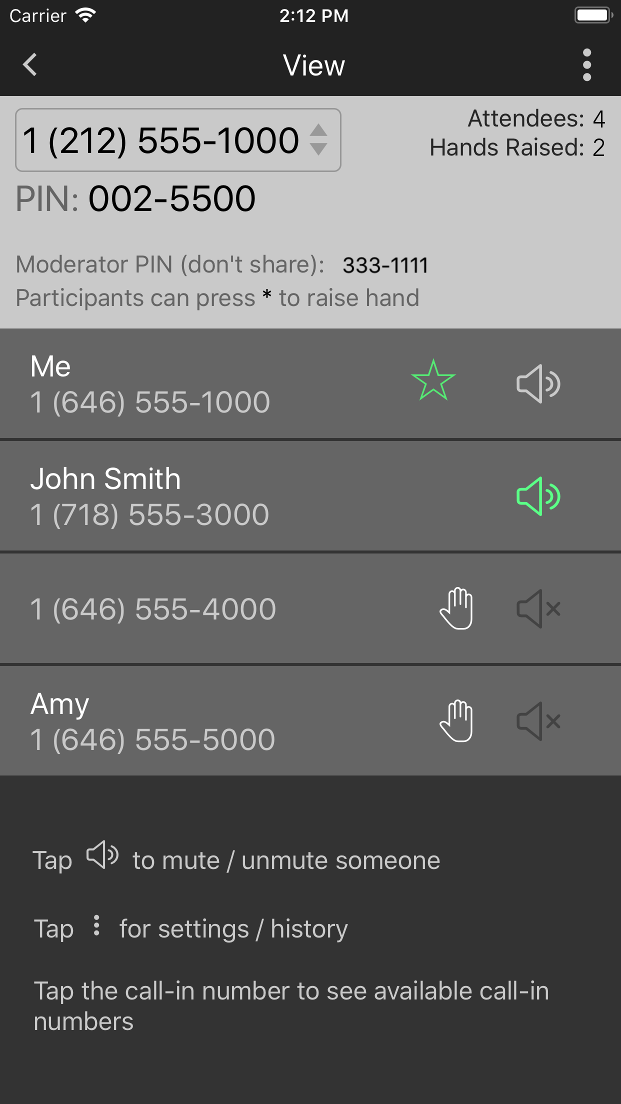Open the call-in number dropdown
This screenshot has height=1104, width=621.
pyautogui.click(x=178, y=140)
